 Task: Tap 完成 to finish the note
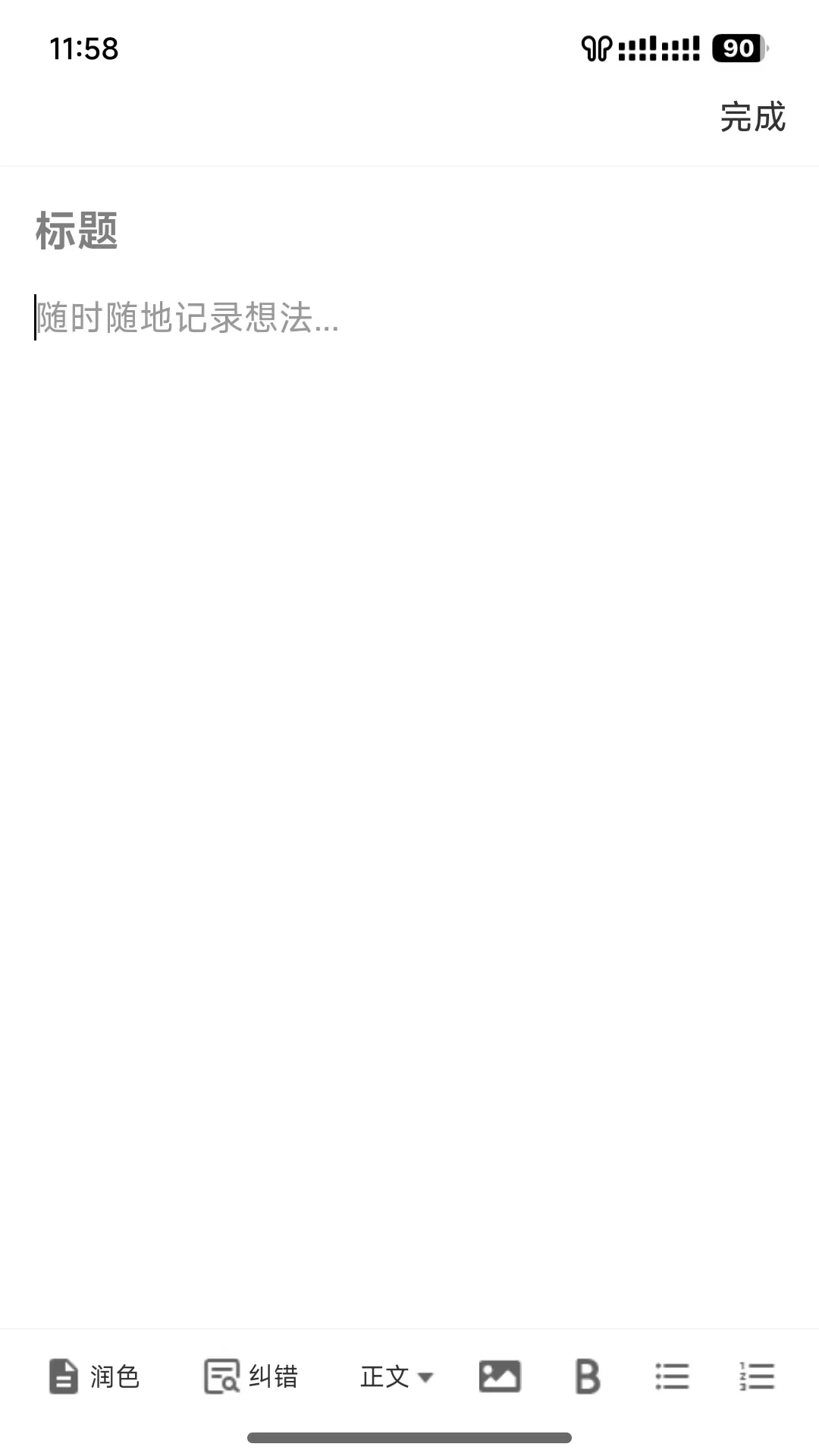click(752, 118)
